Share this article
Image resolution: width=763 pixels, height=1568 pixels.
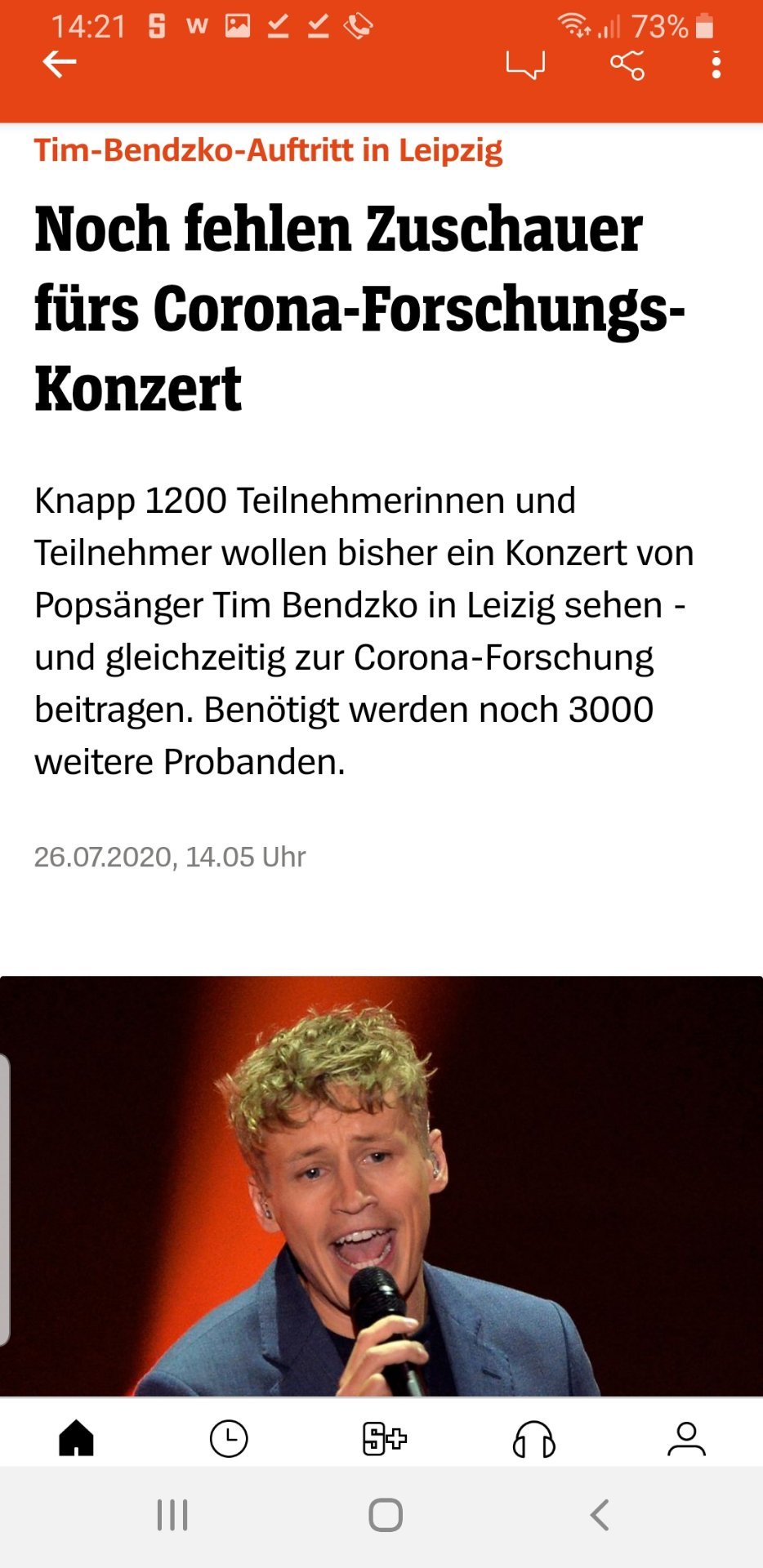click(x=627, y=65)
